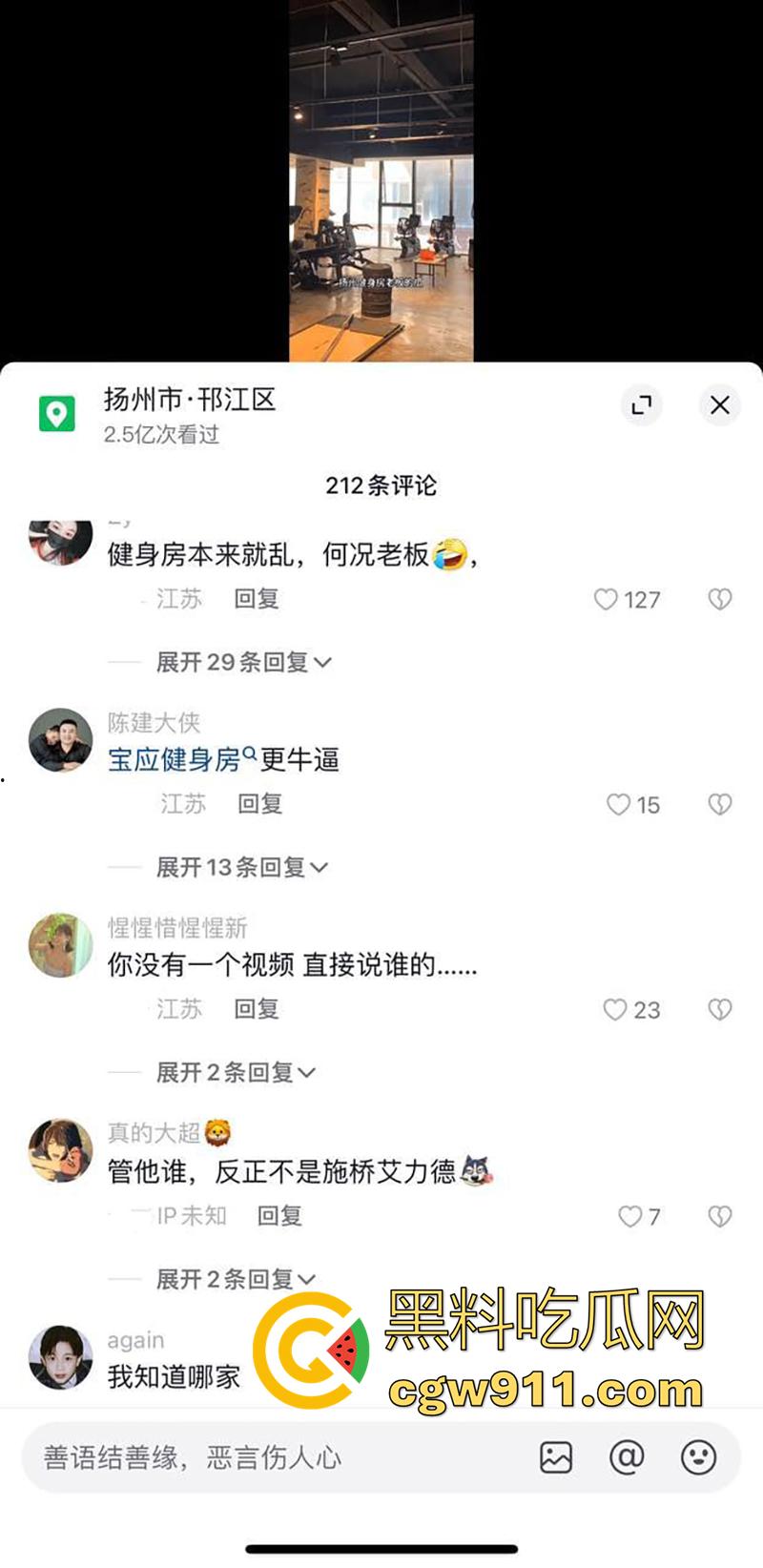The width and height of the screenshot is (763, 1568).
Task: Open the emoji picker
Action: [698, 1457]
